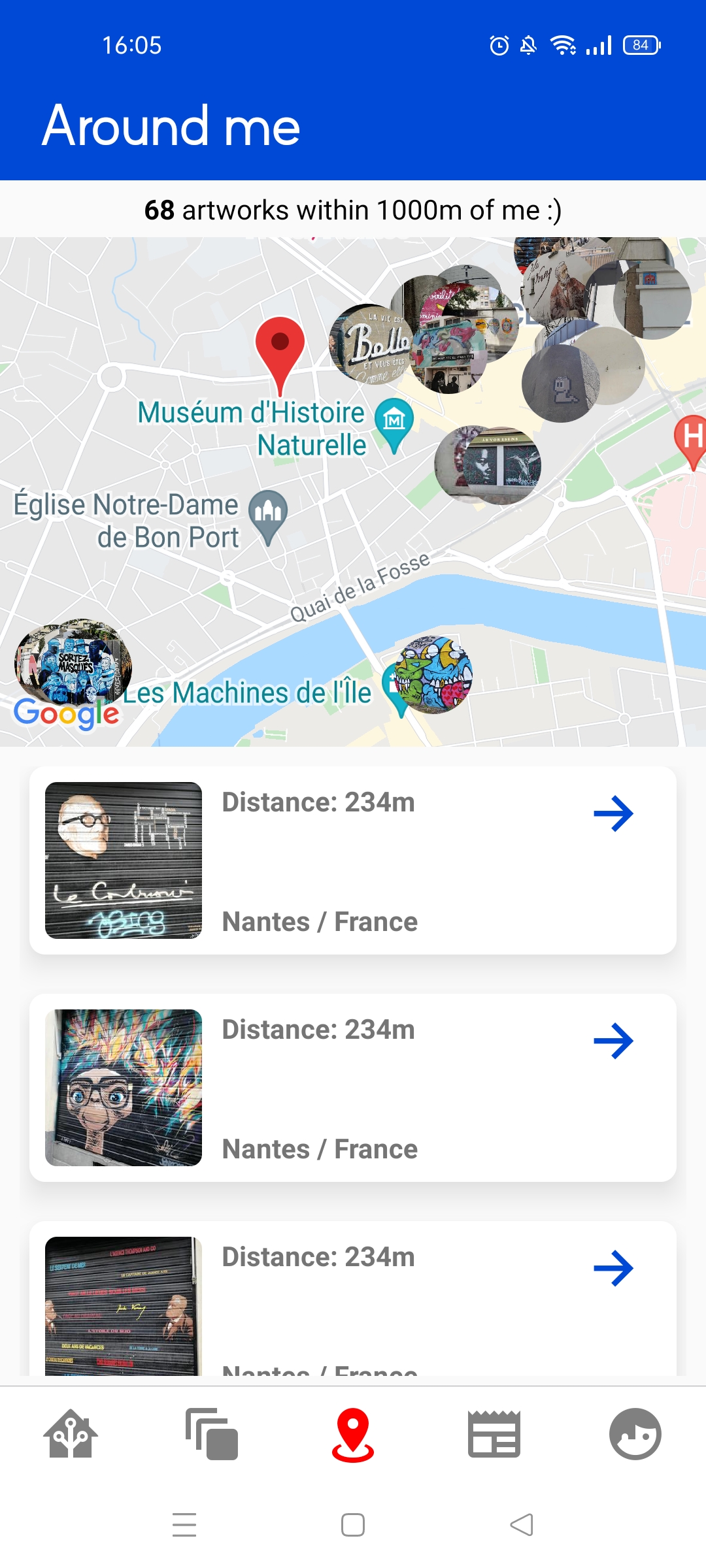This screenshot has width=706, height=1568.
Task: Open the home tab with house icon
Action: tap(71, 1434)
